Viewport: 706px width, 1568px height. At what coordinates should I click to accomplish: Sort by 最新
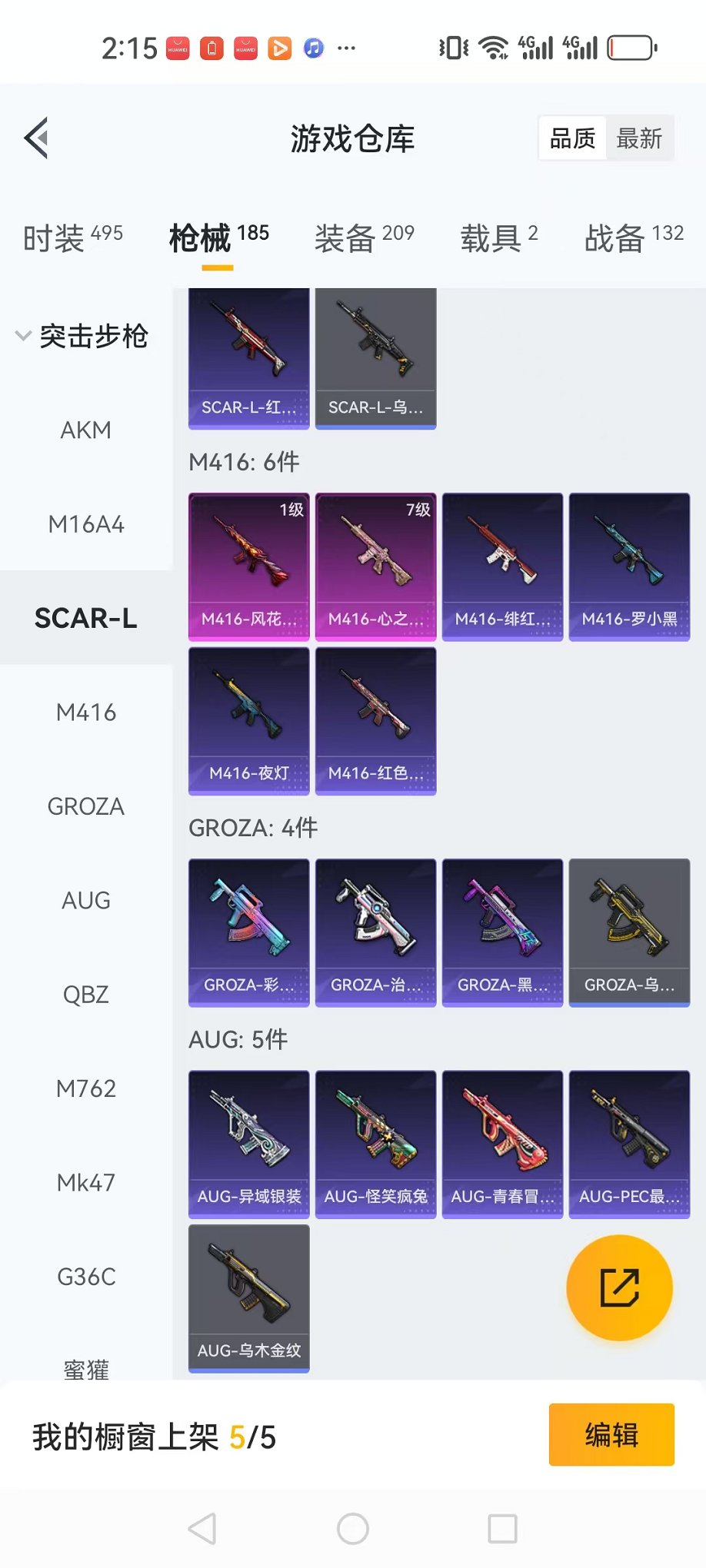tap(638, 138)
